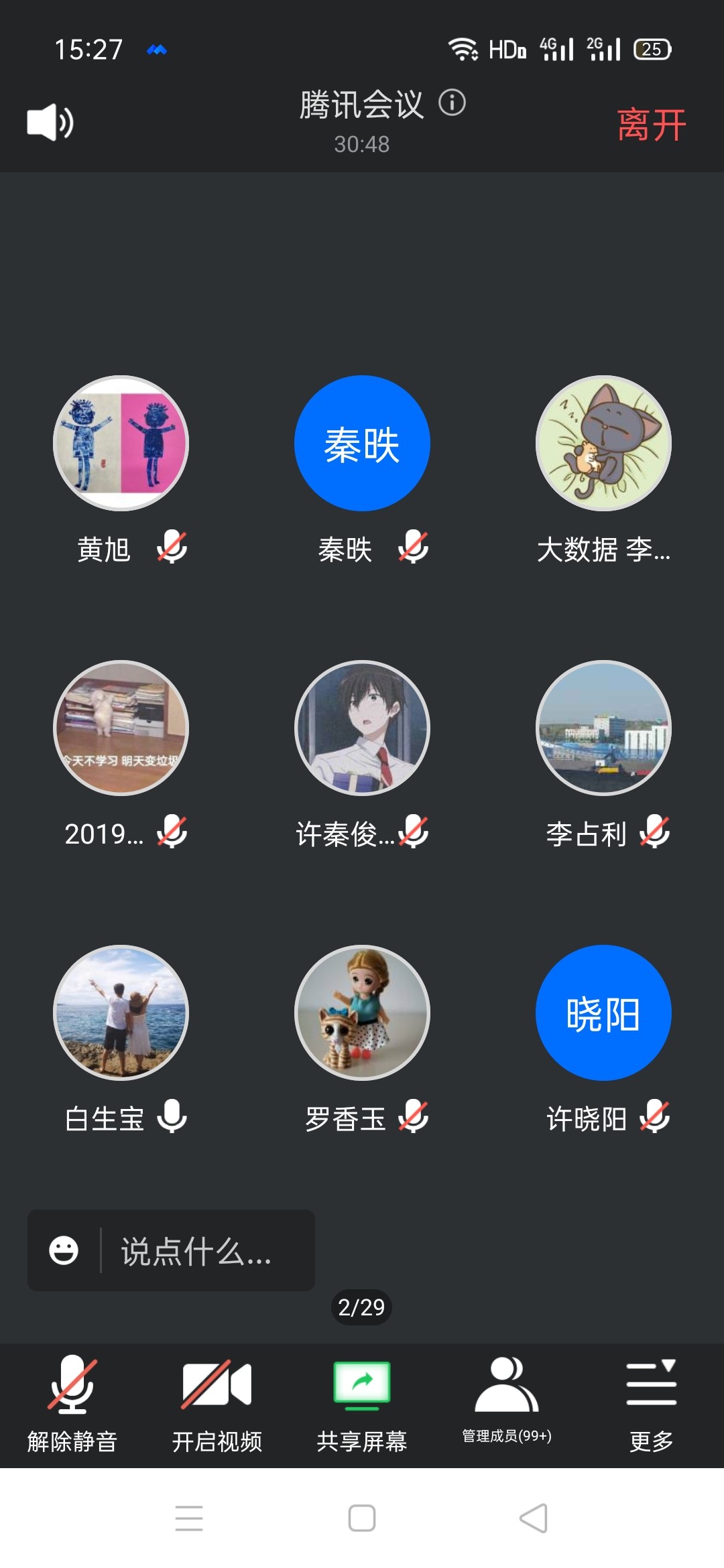Start sharing screen via 共享屏幕

point(362,1403)
